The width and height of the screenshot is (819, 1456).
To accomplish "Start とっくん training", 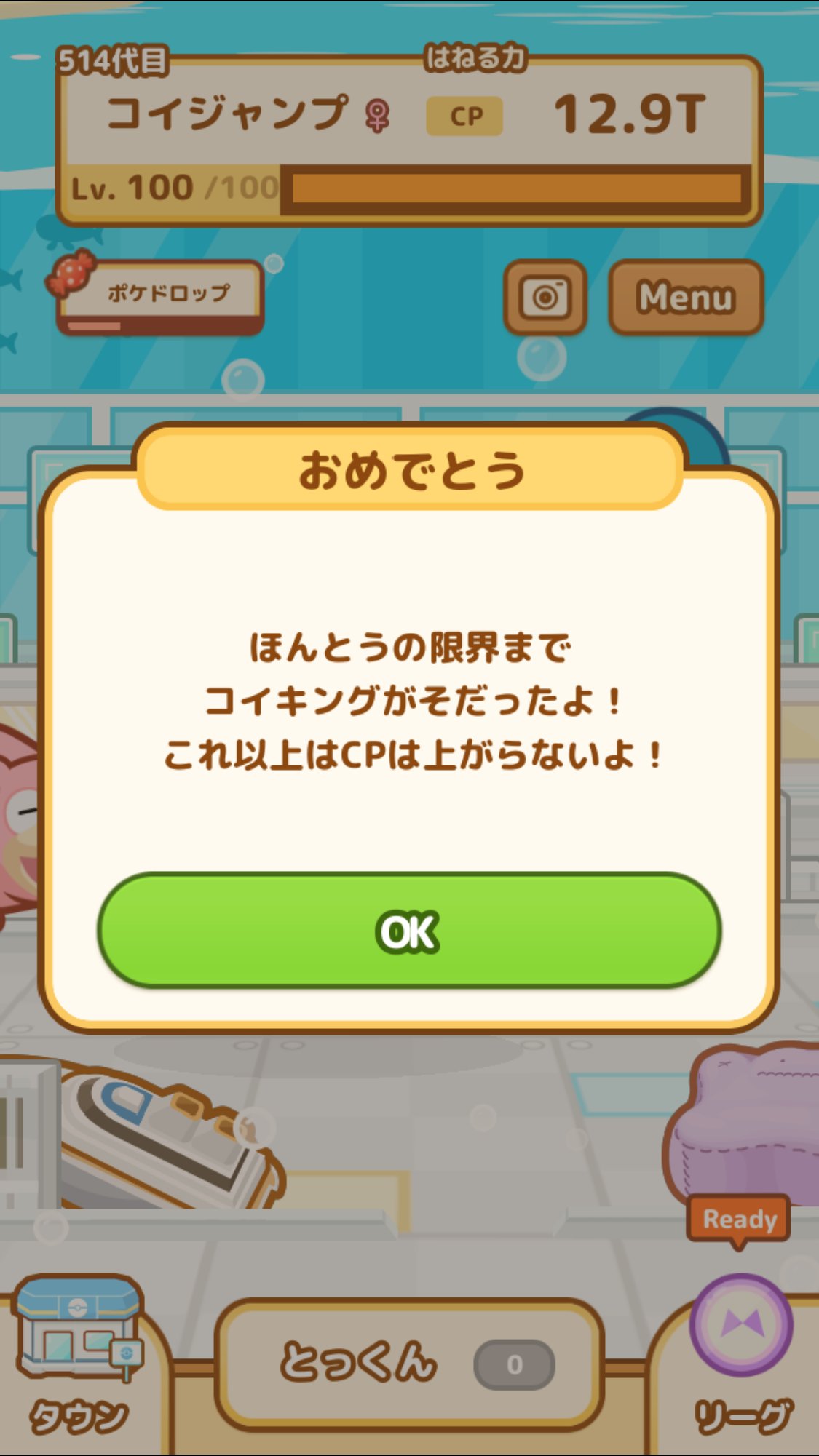I will (x=410, y=1362).
